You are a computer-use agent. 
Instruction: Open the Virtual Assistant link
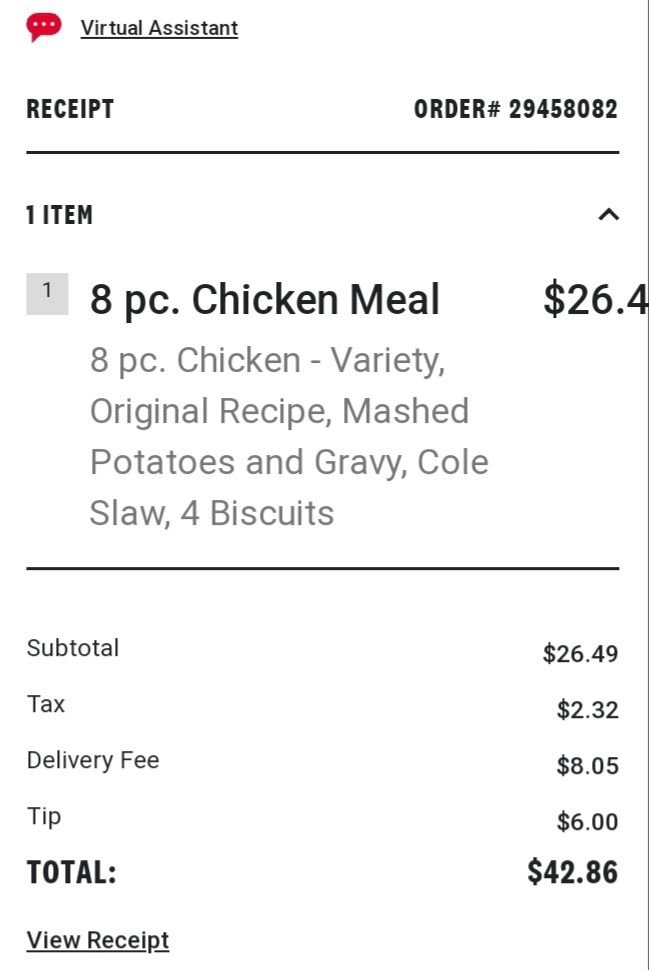(x=159, y=28)
